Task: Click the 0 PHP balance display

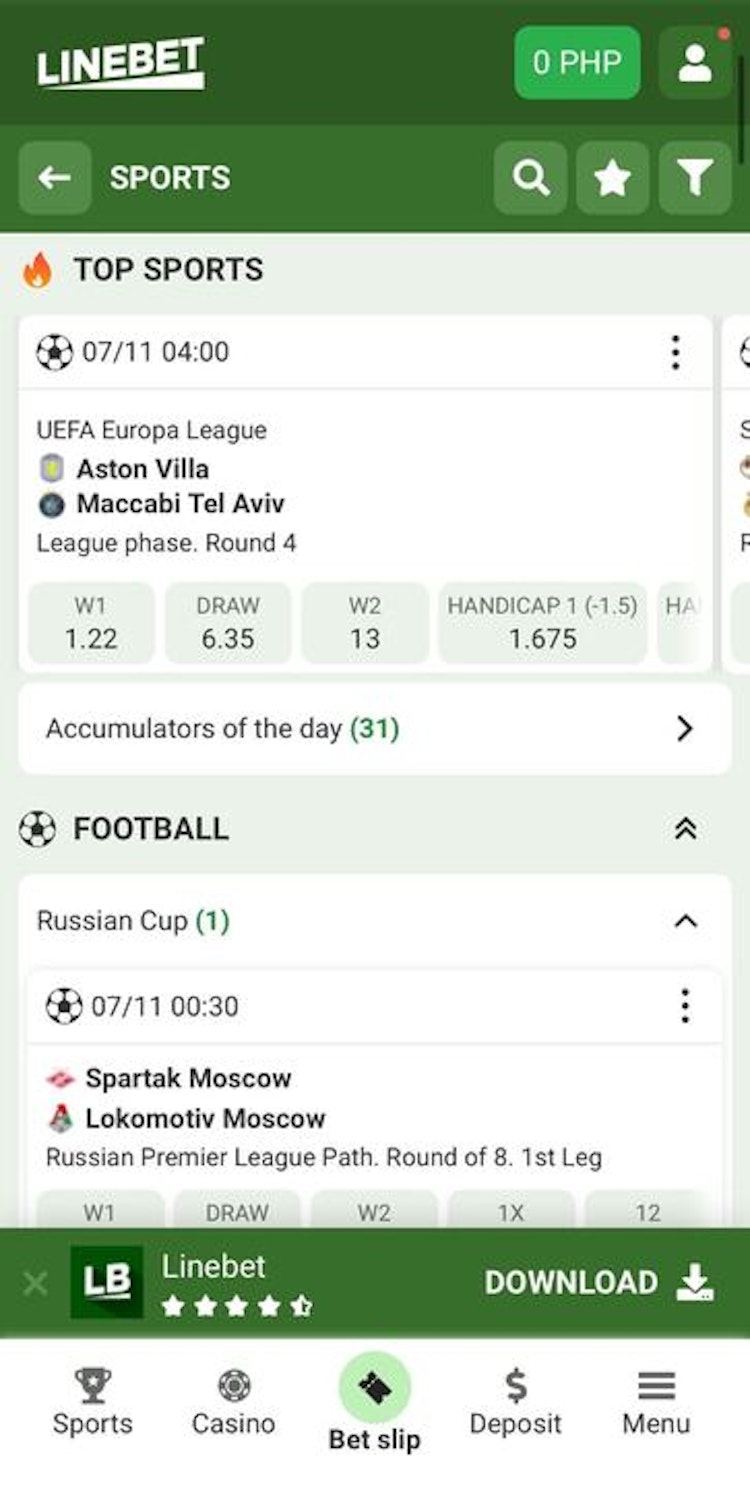Action: tap(577, 62)
